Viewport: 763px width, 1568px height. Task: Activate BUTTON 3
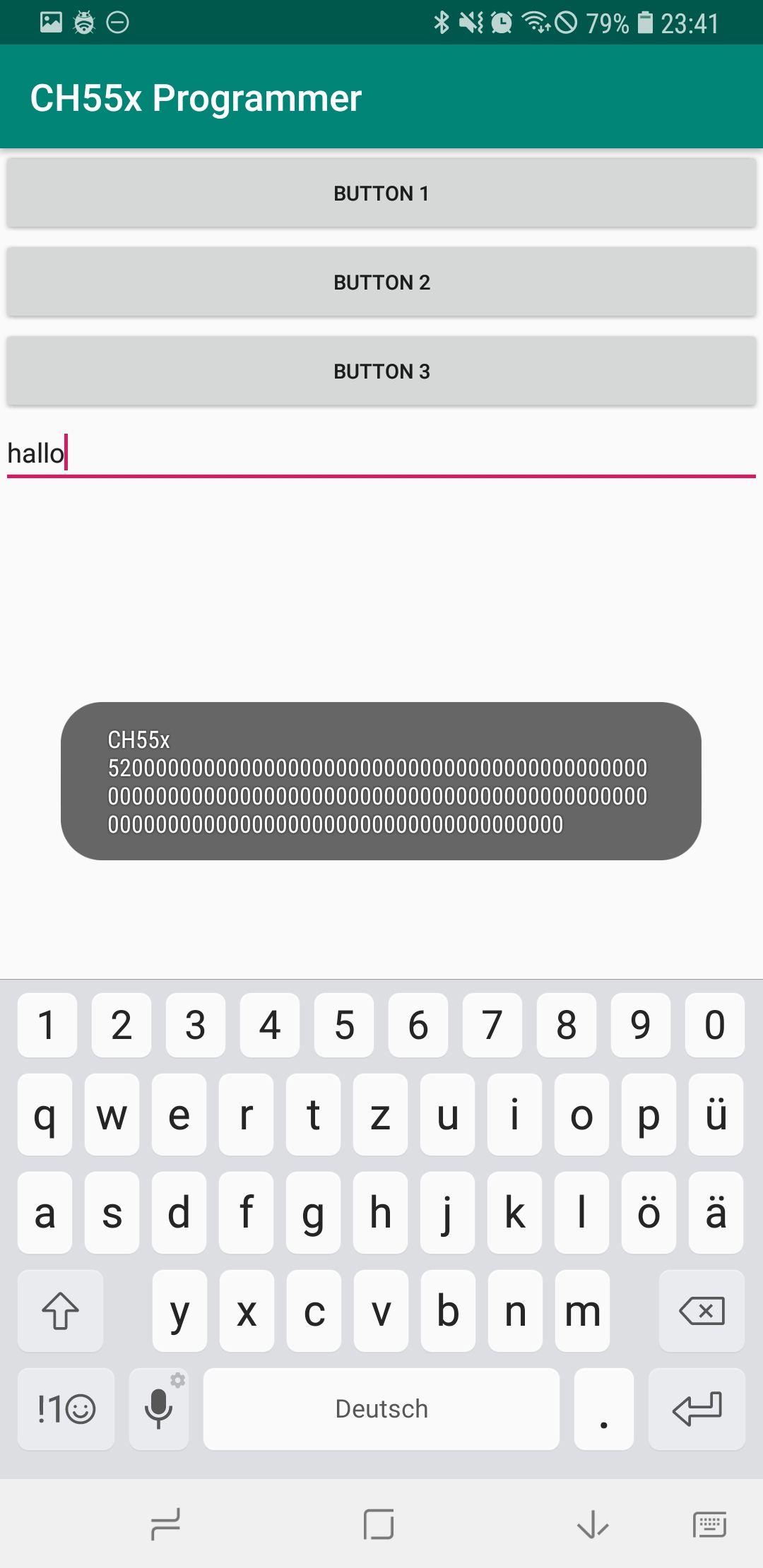tap(381, 371)
